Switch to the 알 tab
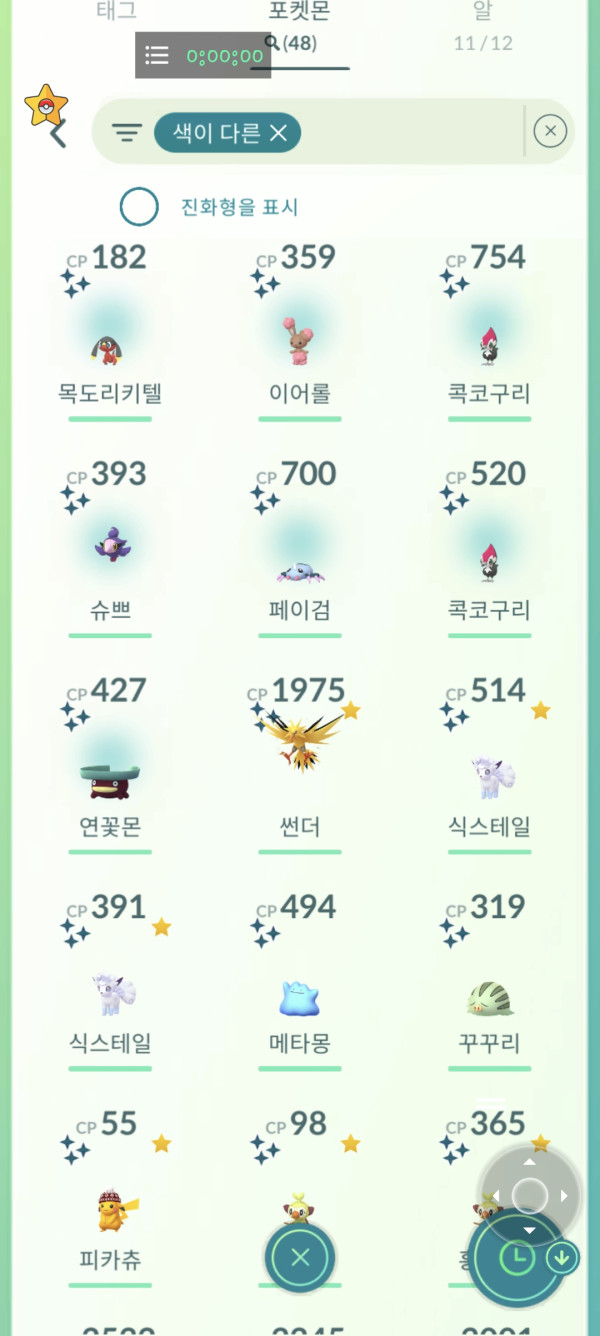Viewport: 600px width, 1336px height. pos(482,12)
